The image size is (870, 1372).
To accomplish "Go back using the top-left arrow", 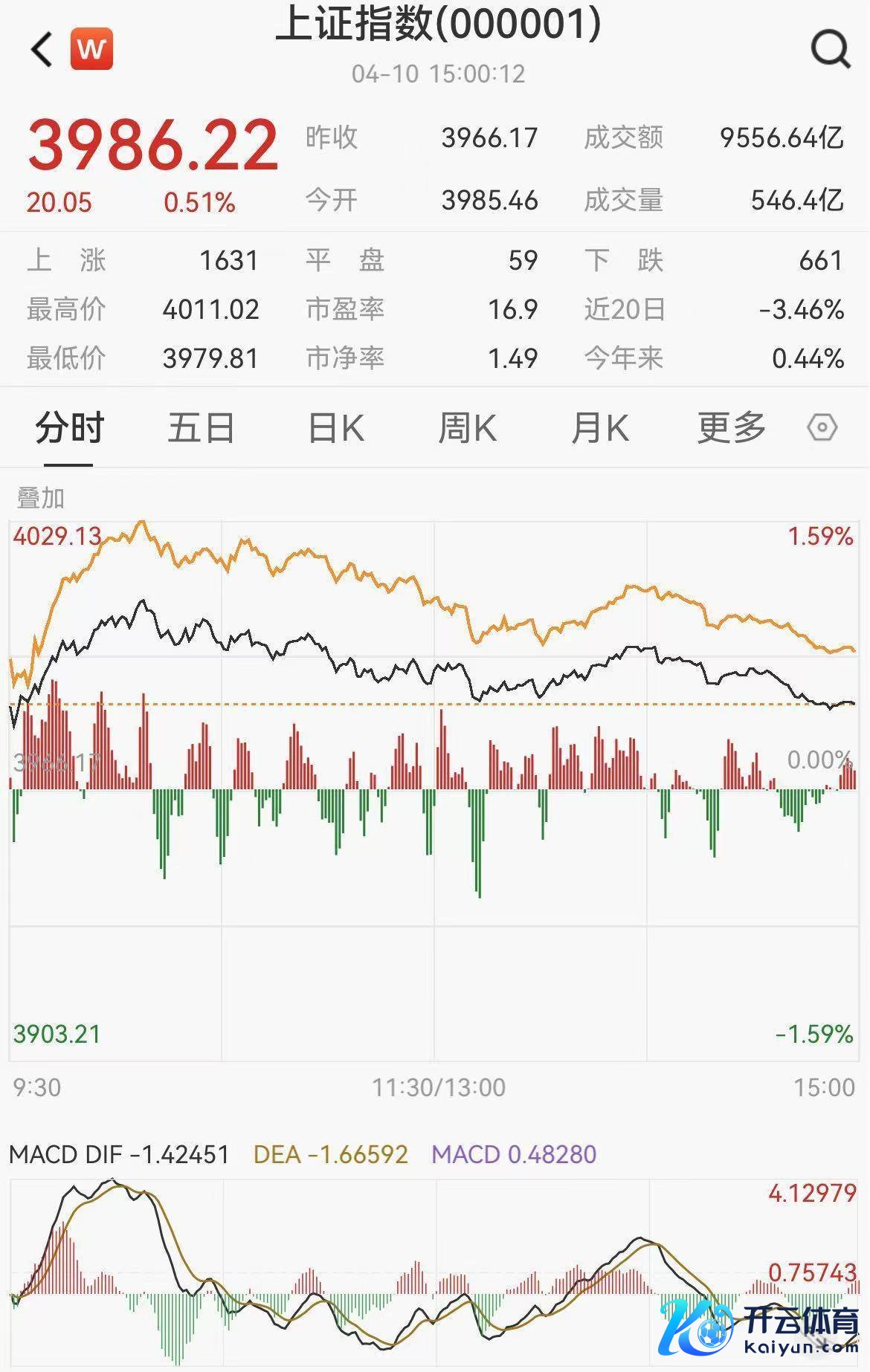I will point(42,50).
